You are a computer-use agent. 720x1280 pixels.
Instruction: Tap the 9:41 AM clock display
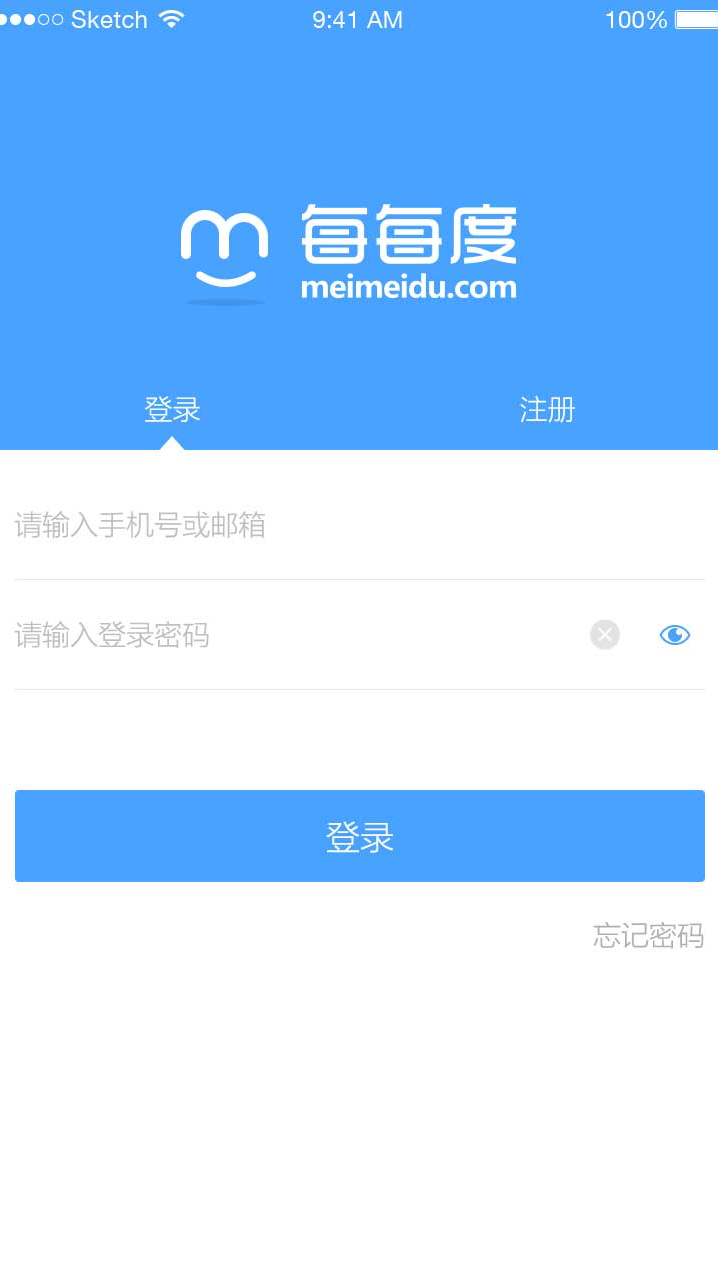(357, 19)
